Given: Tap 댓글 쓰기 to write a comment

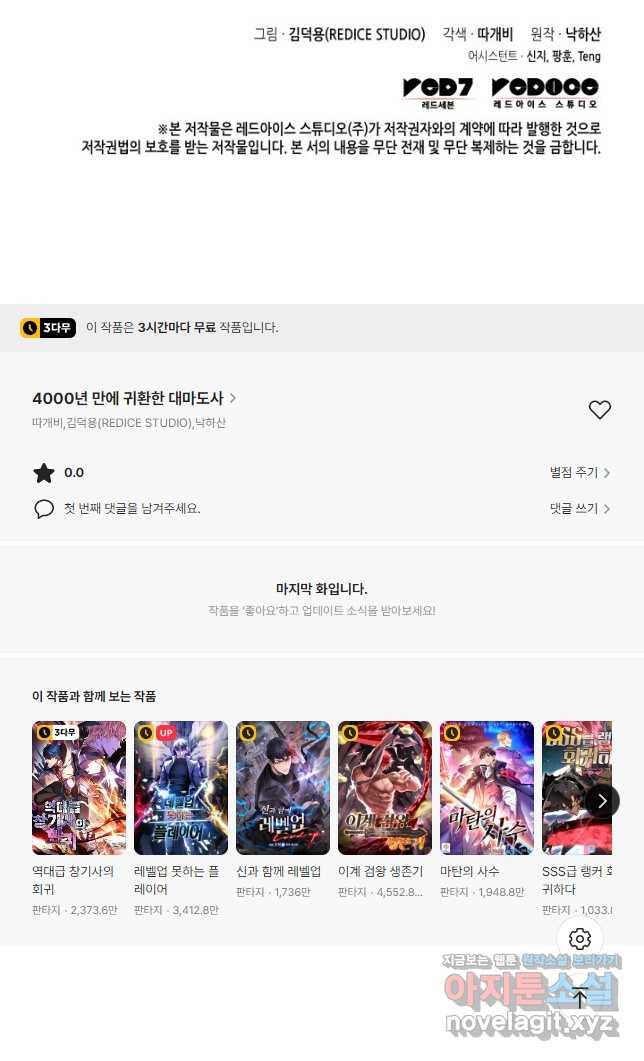Looking at the screenshot, I should tap(580, 509).
